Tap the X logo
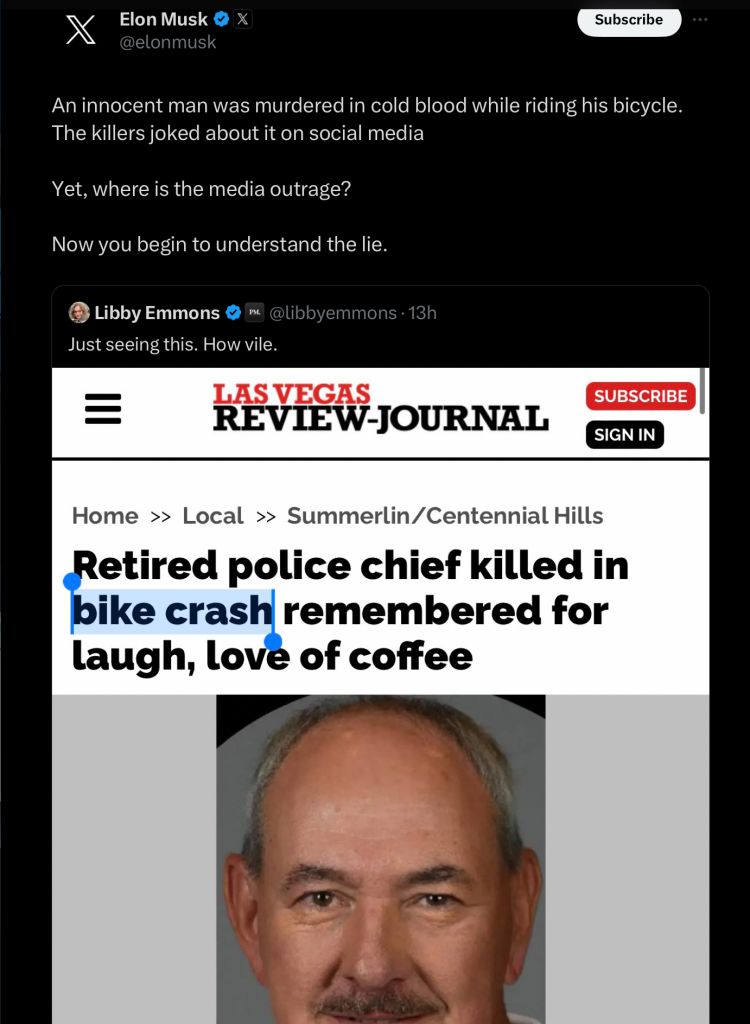Screen dimensions: 750x1024 tap(80, 30)
